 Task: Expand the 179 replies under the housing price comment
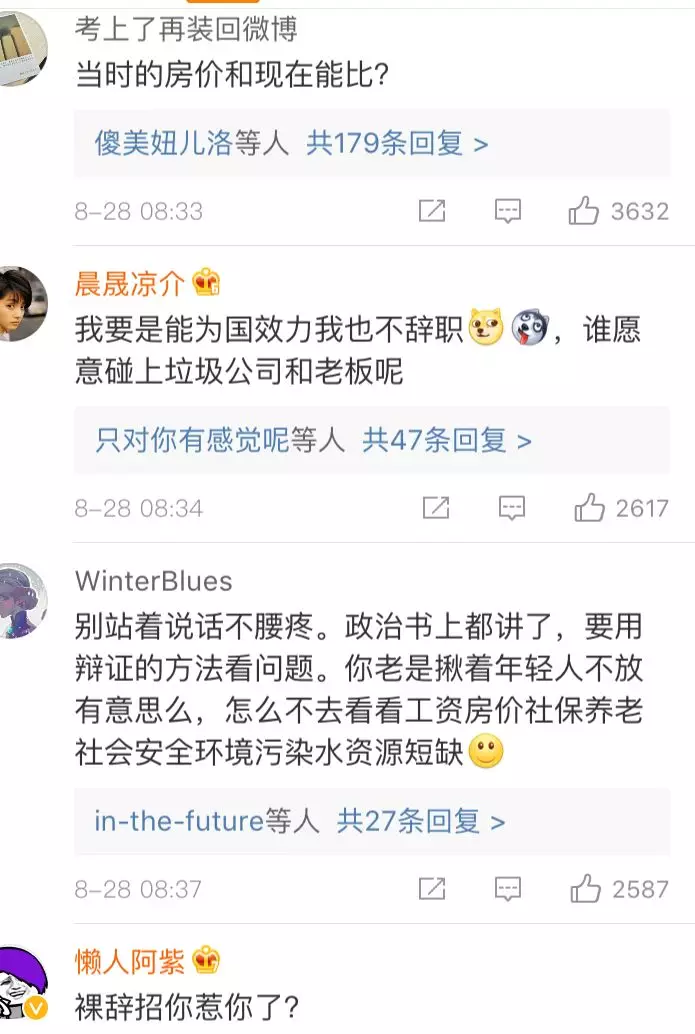397,144
